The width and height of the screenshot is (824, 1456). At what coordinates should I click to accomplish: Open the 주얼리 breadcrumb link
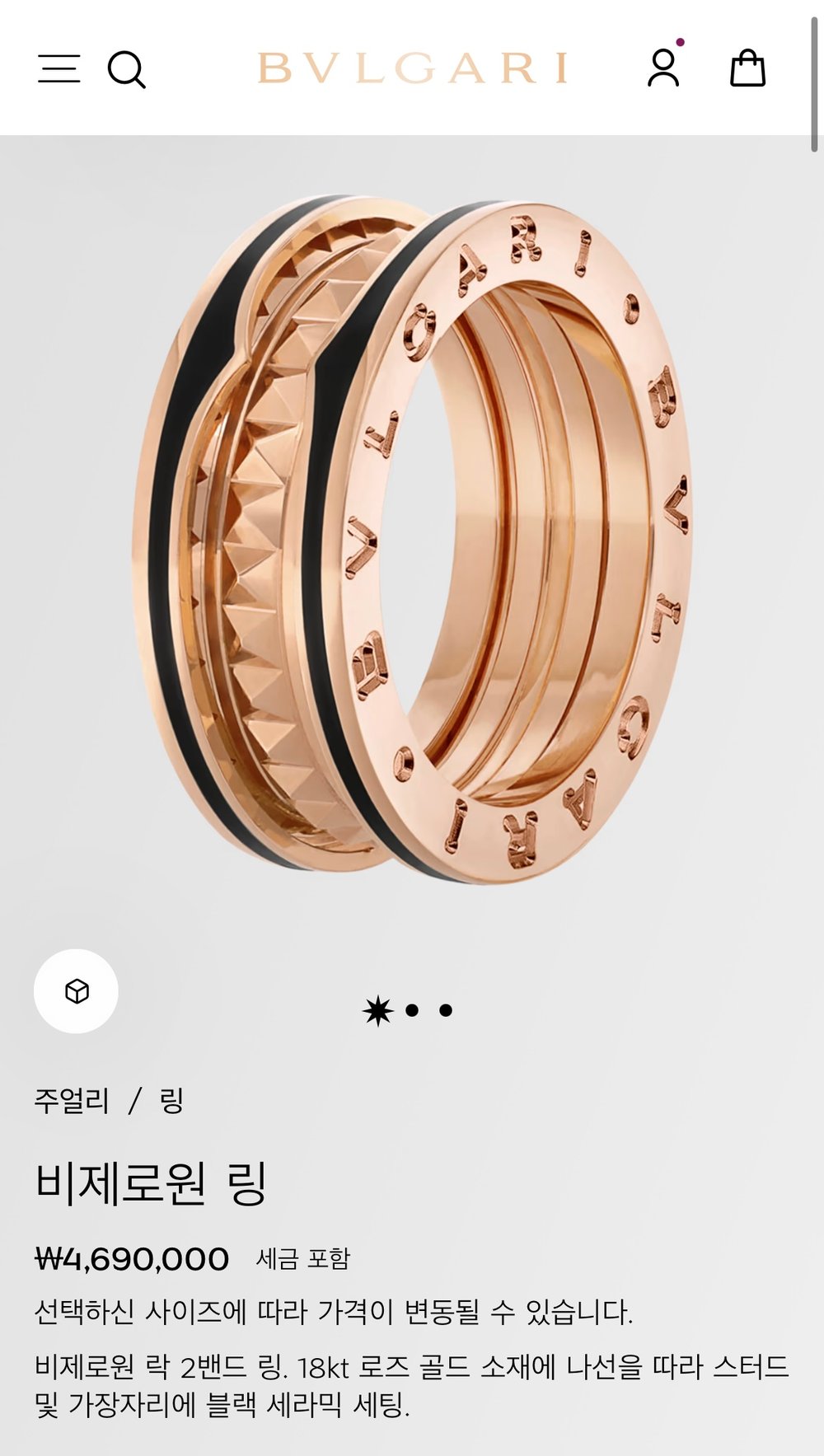(x=72, y=1101)
